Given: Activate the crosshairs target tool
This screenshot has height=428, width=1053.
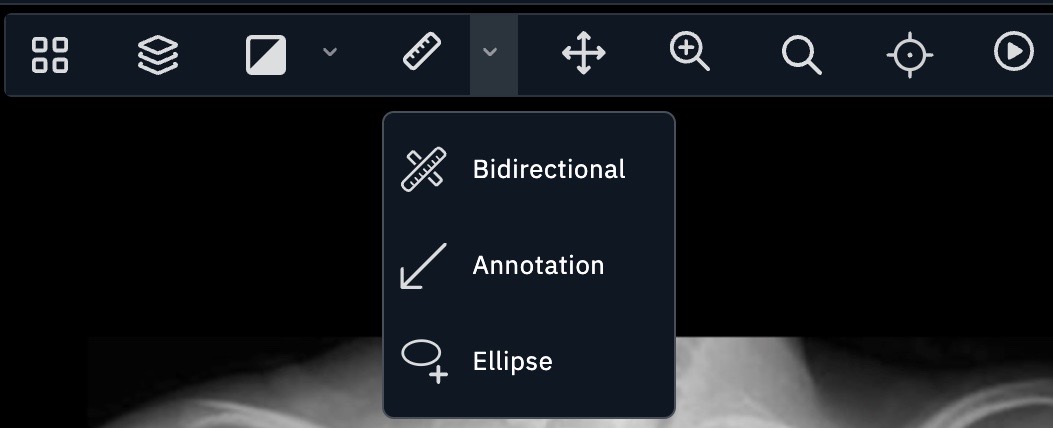Looking at the screenshot, I should pyautogui.click(x=910, y=54).
